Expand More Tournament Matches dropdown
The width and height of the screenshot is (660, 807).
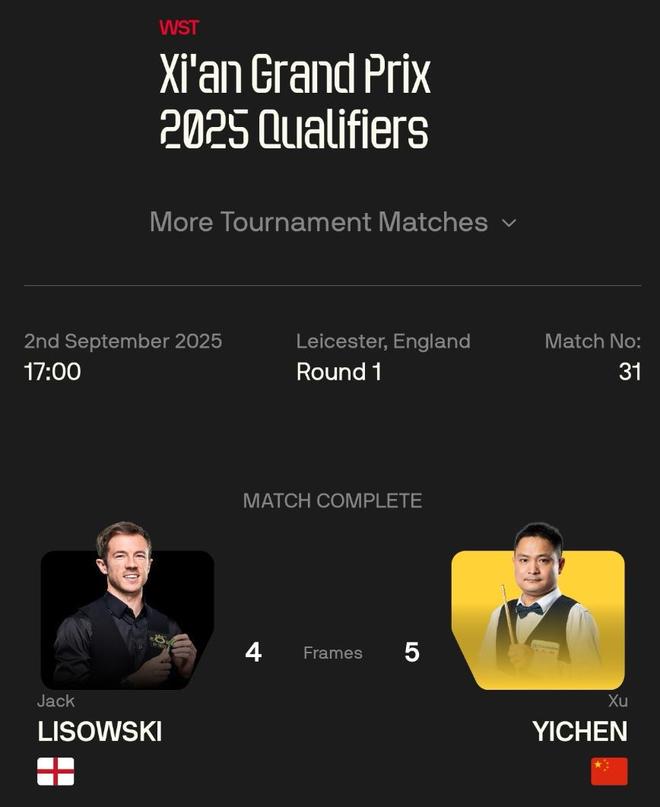(332, 222)
